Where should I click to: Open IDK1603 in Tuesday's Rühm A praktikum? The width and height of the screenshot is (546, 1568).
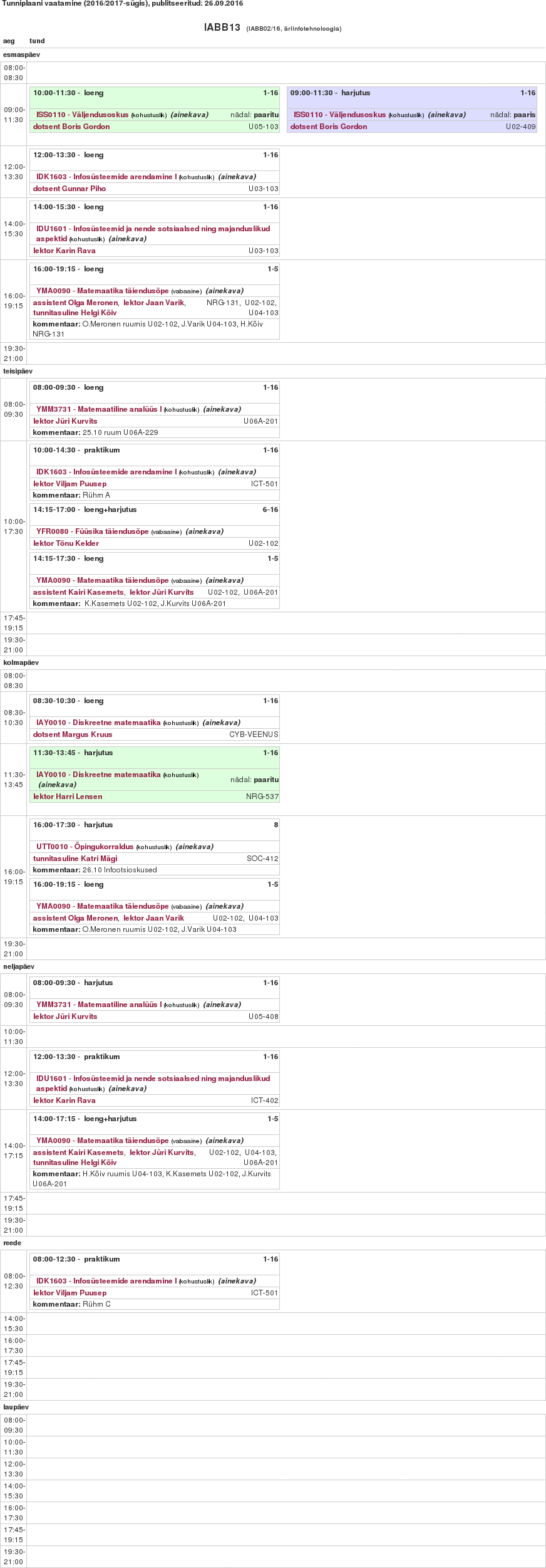click(106, 472)
